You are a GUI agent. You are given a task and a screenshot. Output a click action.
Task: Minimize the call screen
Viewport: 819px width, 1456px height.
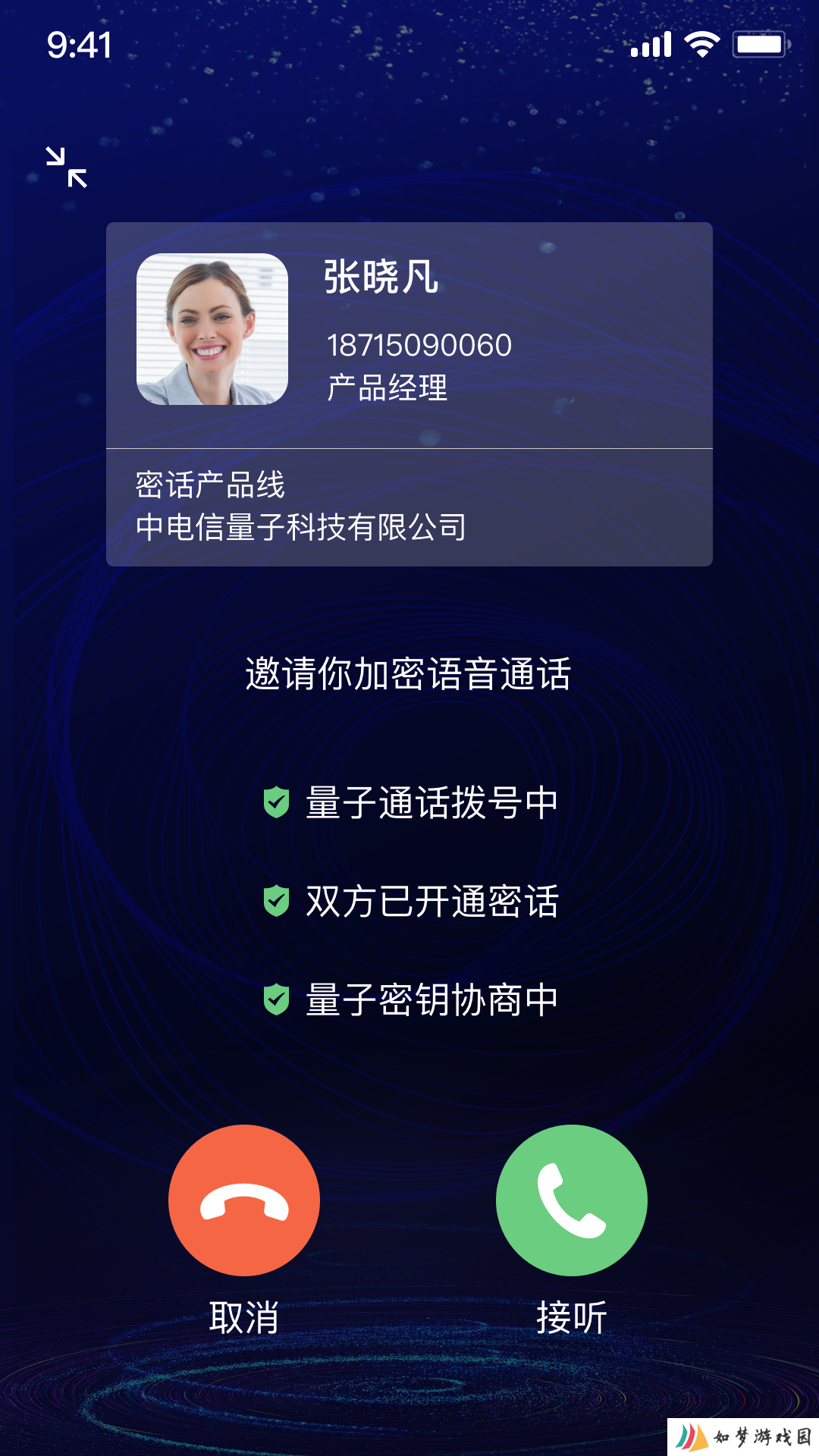[x=67, y=168]
